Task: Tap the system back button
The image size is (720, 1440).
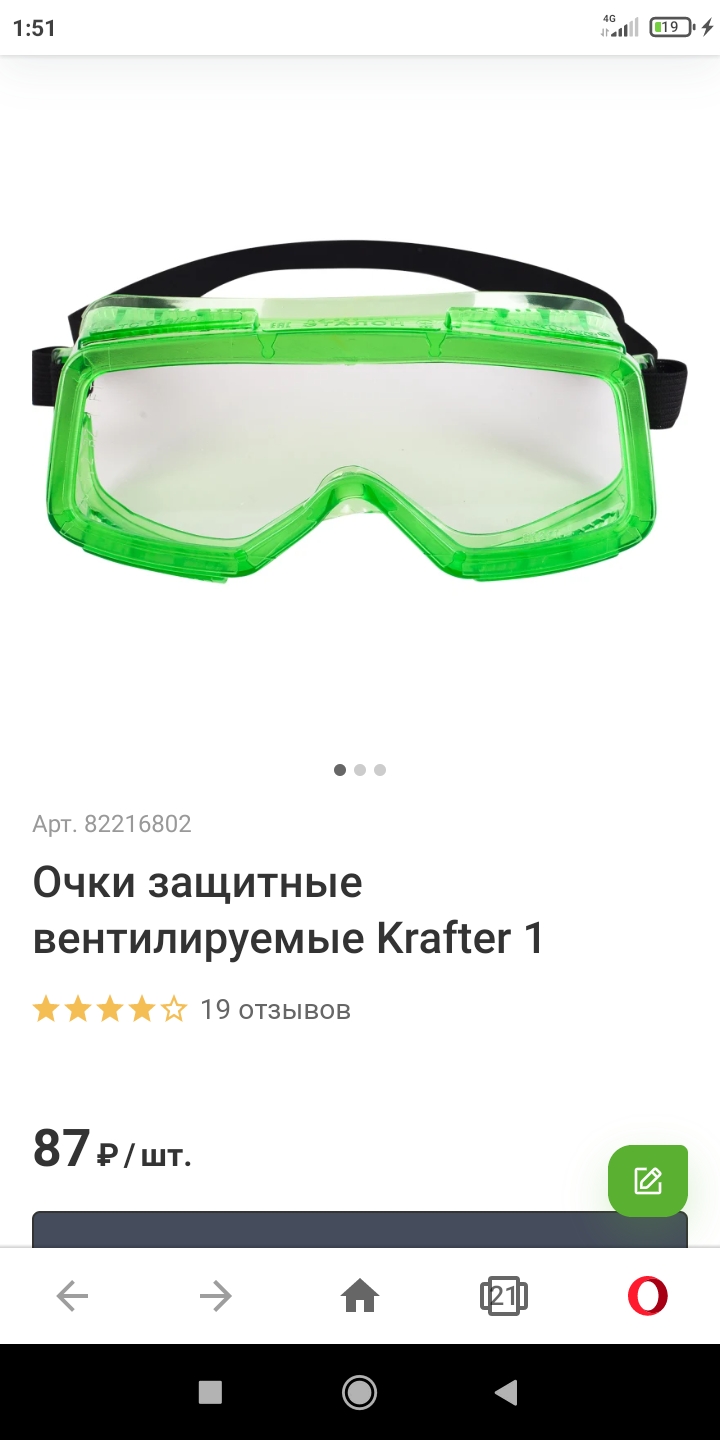Action: [x=507, y=1392]
